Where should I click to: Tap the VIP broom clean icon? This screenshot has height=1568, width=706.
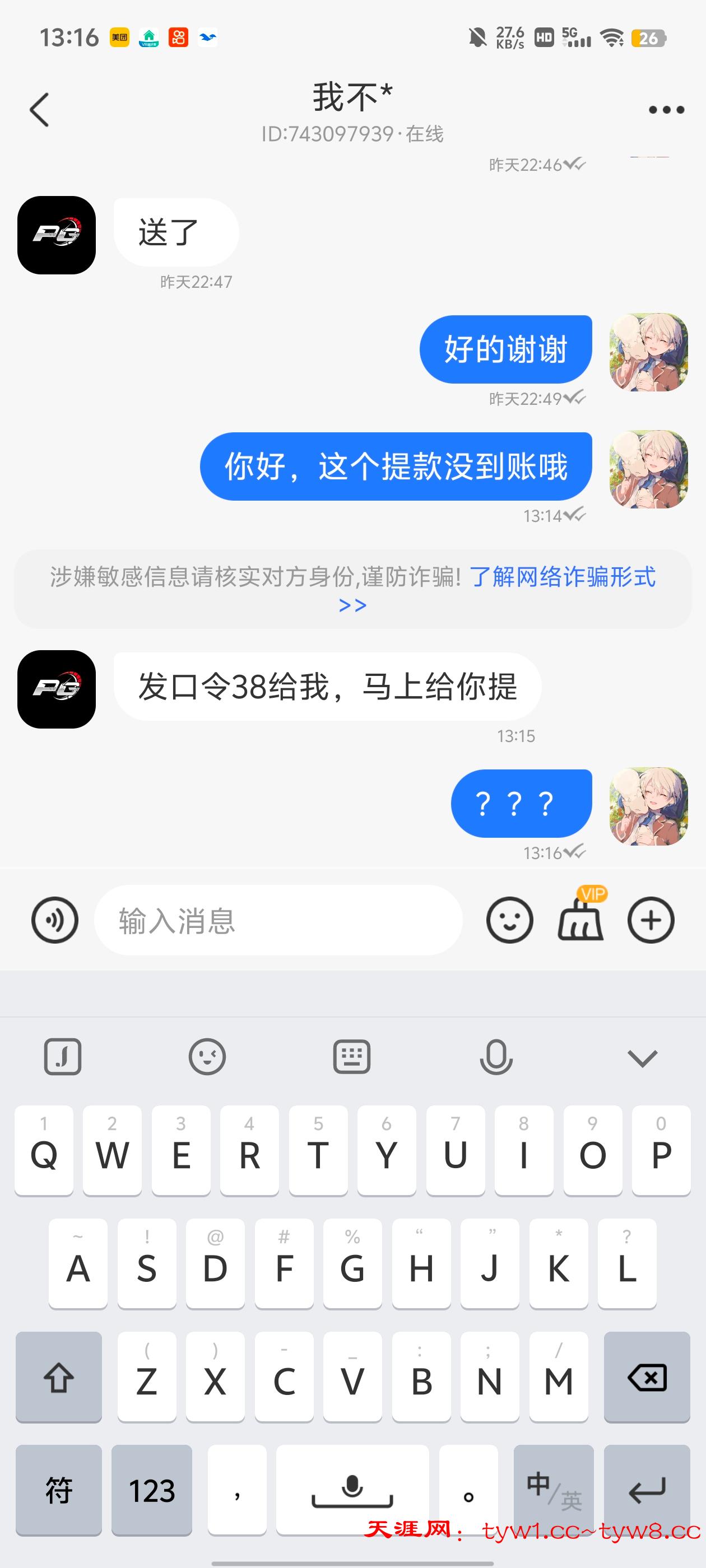[x=580, y=920]
